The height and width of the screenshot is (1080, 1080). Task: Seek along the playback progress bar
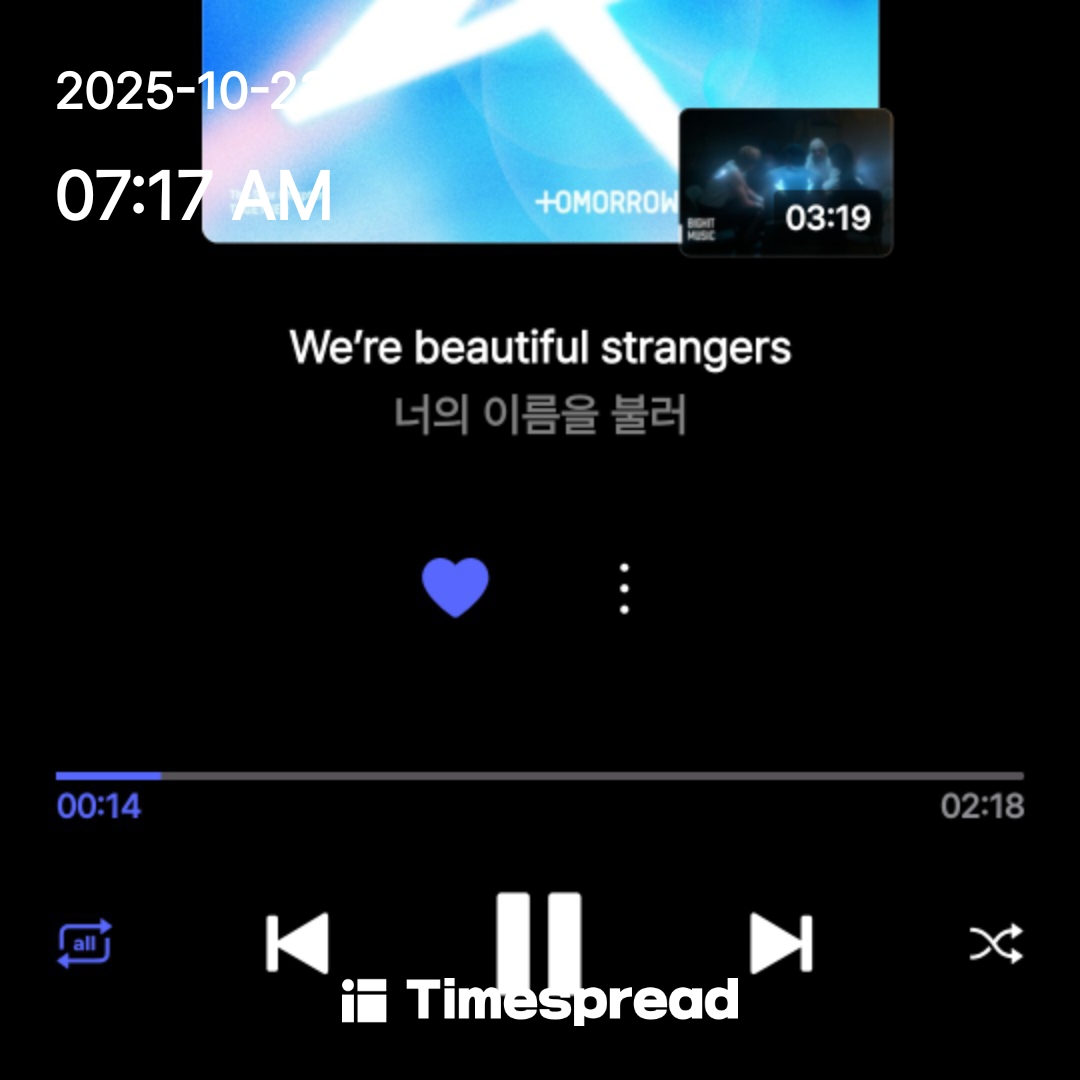540,776
